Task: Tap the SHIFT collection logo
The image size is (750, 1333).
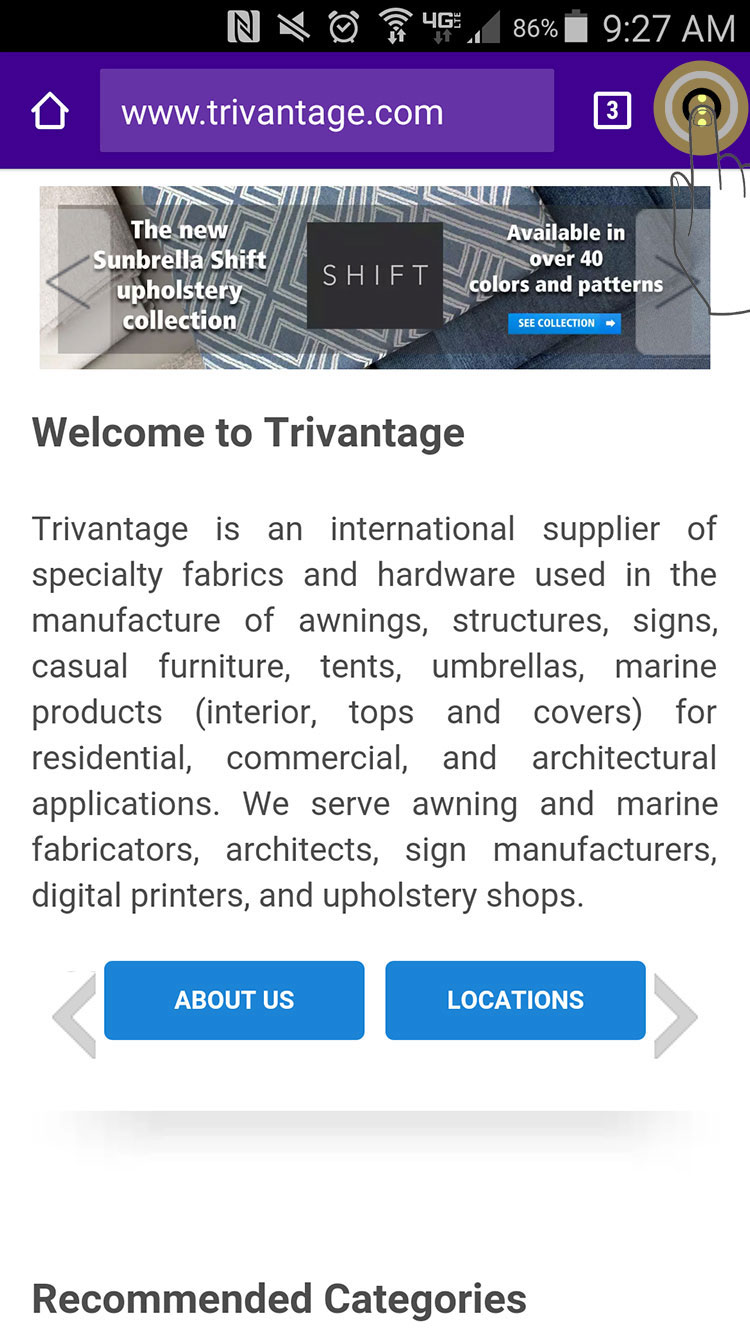Action: click(x=375, y=275)
